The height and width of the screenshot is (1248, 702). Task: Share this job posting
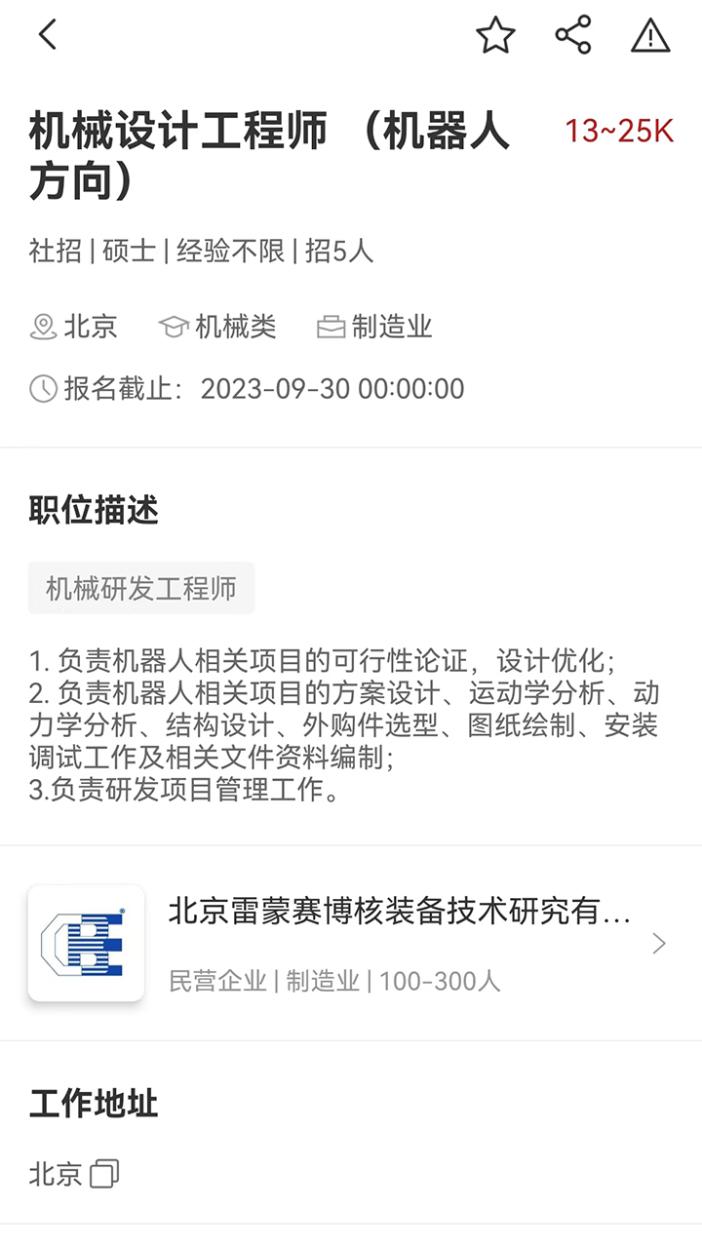573,36
